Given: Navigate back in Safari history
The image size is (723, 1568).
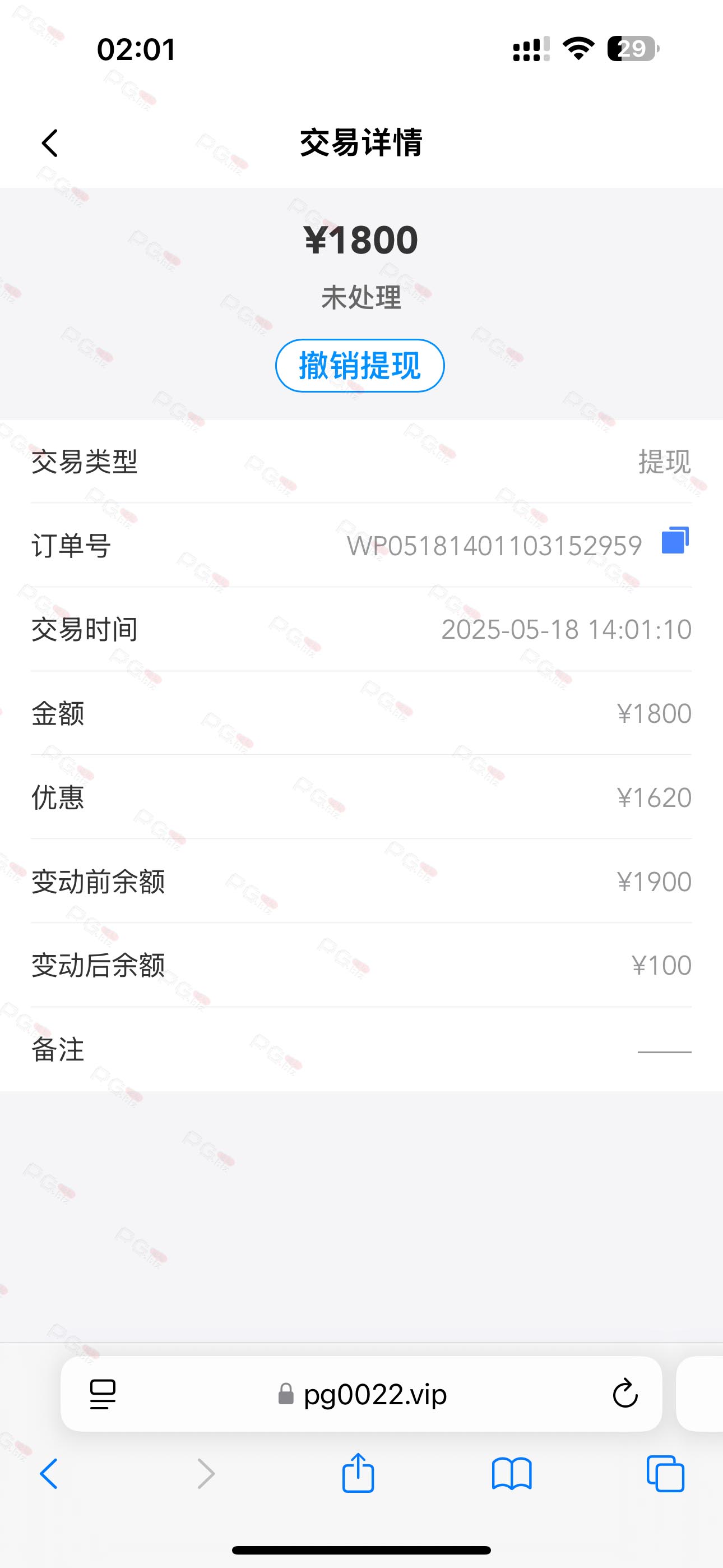Looking at the screenshot, I should [x=49, y=1474].
